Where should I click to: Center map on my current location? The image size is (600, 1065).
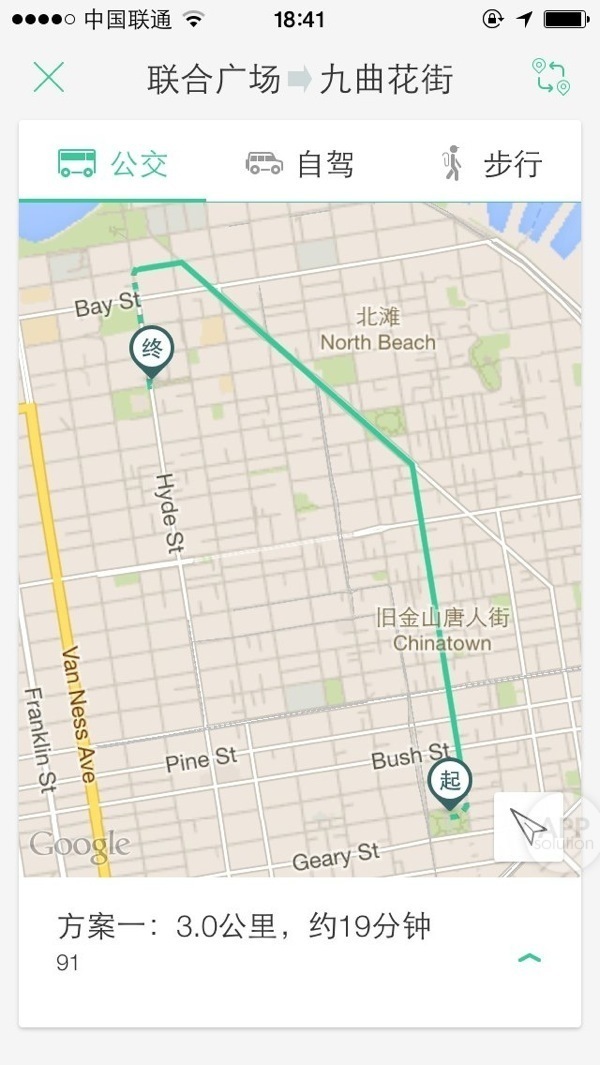click(527, 826)
